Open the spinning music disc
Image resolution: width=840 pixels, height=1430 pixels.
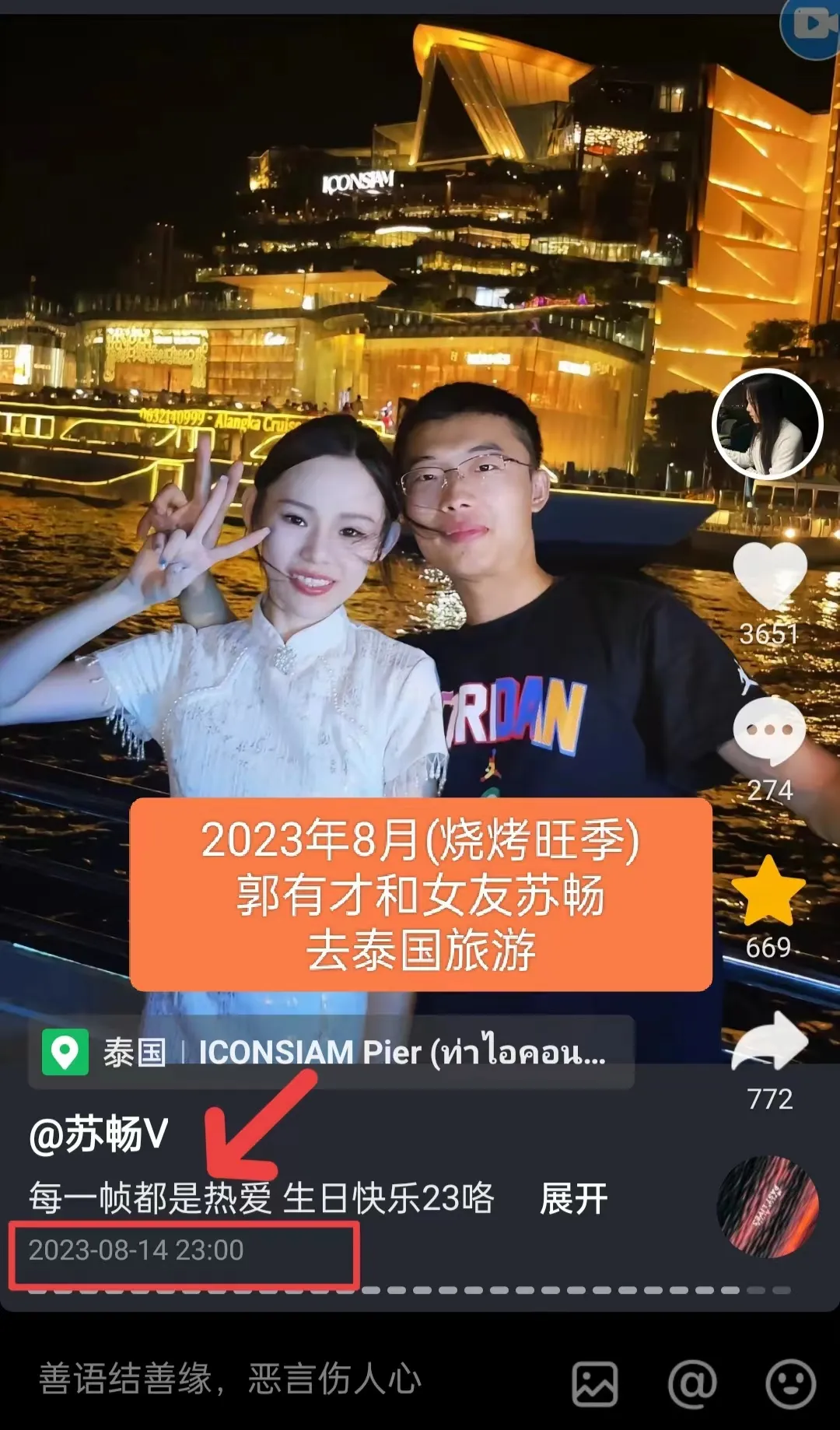[767, 1207]
